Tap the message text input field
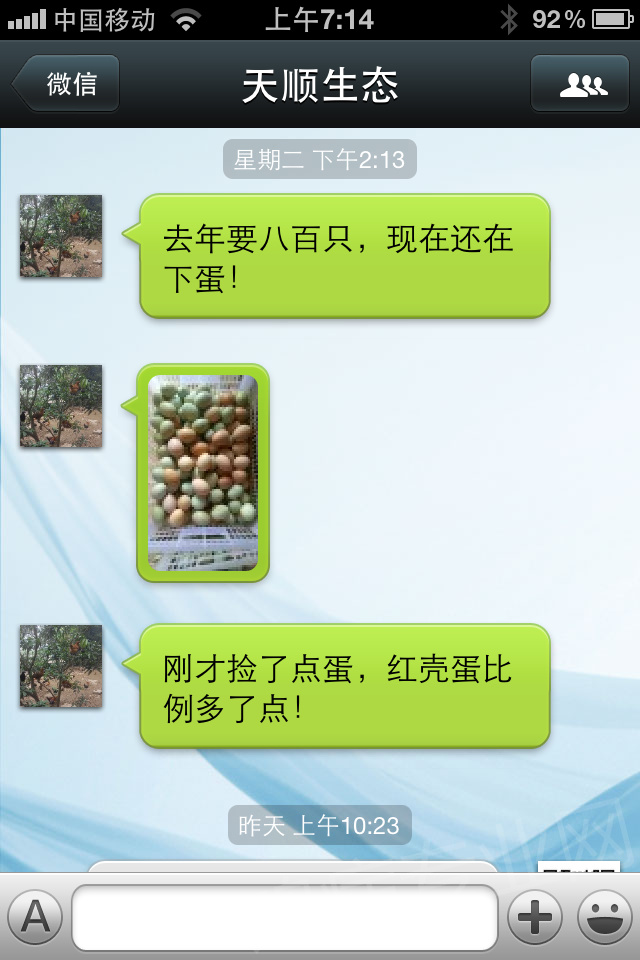 (284, 917)
